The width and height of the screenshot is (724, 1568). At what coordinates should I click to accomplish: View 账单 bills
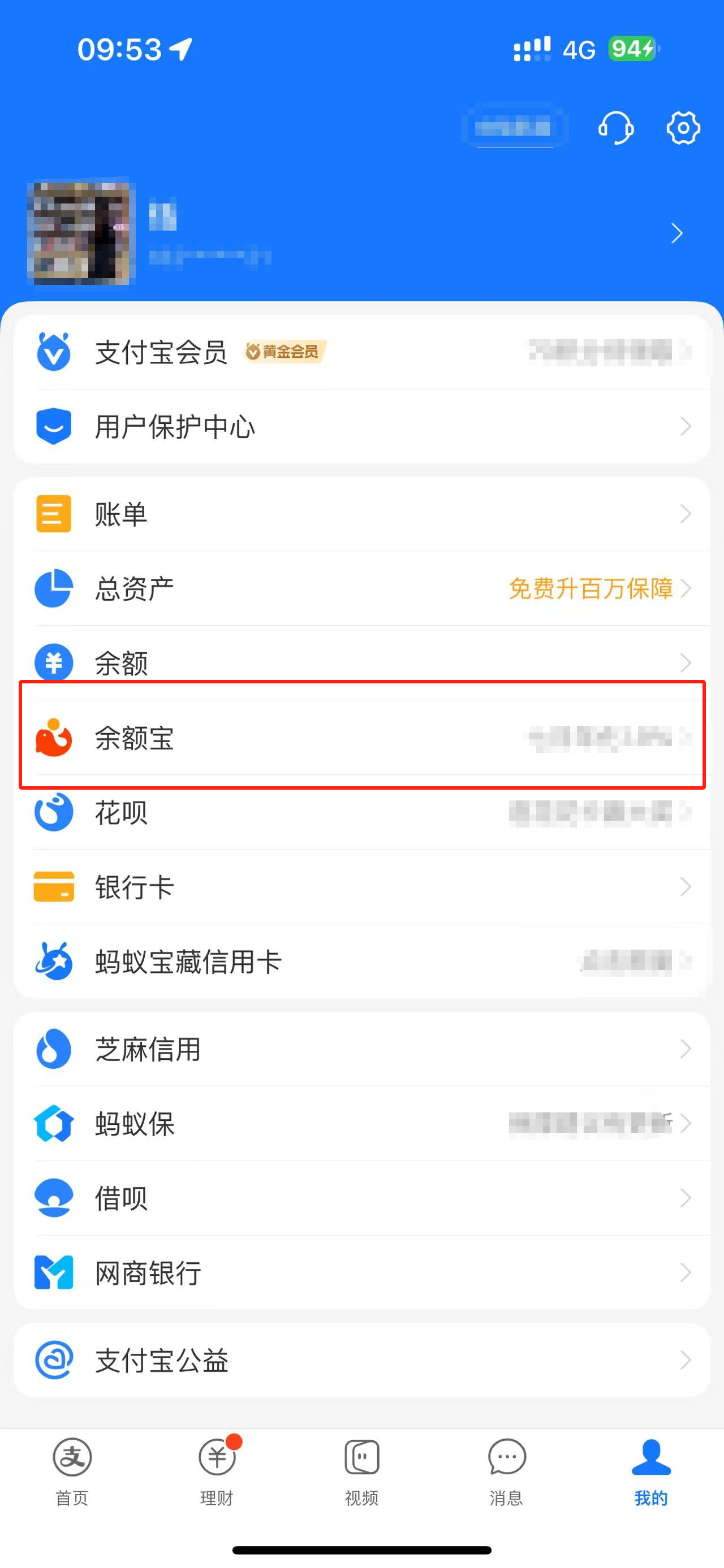(361, 514)
